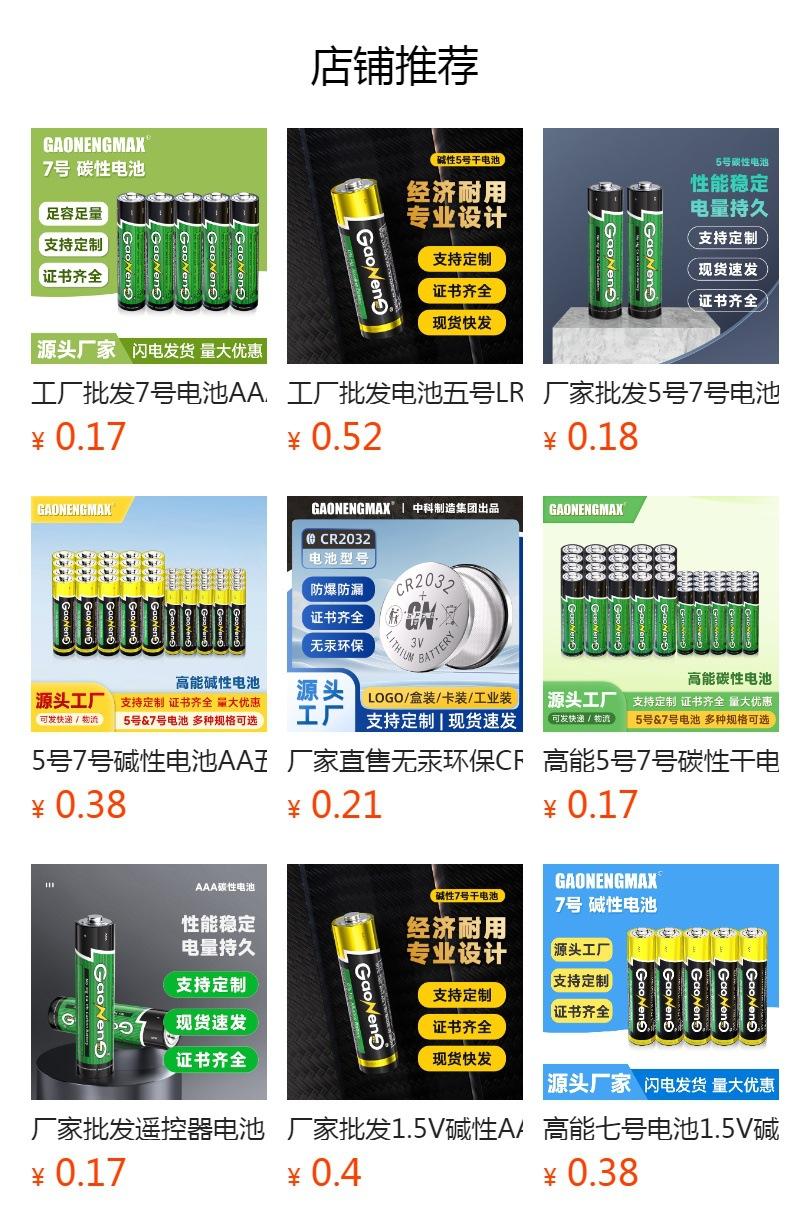This screenshot has height=1232, width=790.
Task: Open the 5号7号碱性电池 product card
Action: [149, 614]
